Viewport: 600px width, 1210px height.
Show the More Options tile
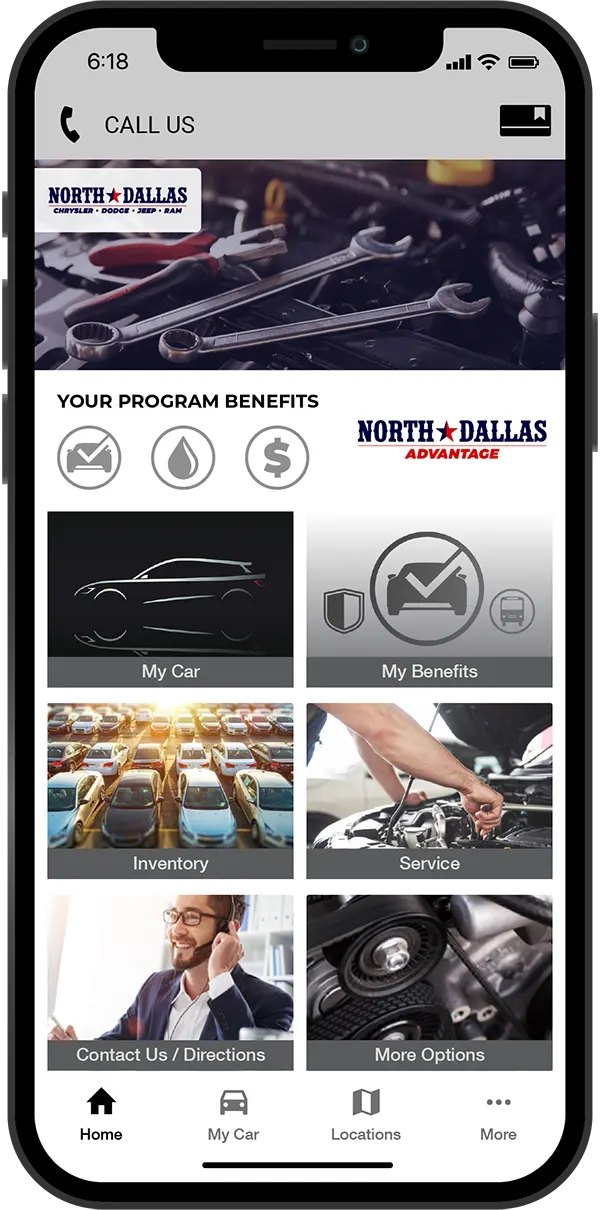[429, 983]
